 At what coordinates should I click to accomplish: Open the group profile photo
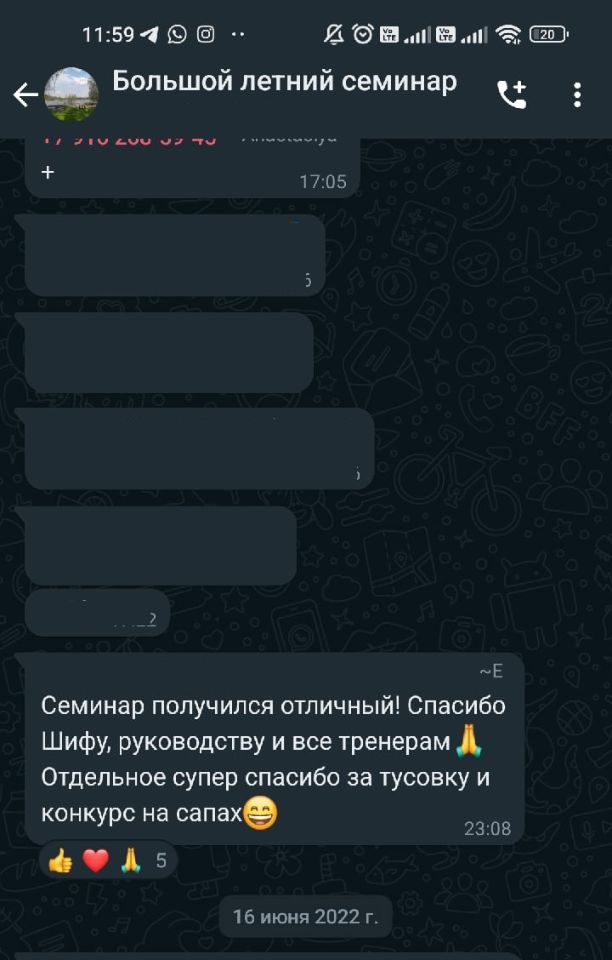(x=72, y=95)
